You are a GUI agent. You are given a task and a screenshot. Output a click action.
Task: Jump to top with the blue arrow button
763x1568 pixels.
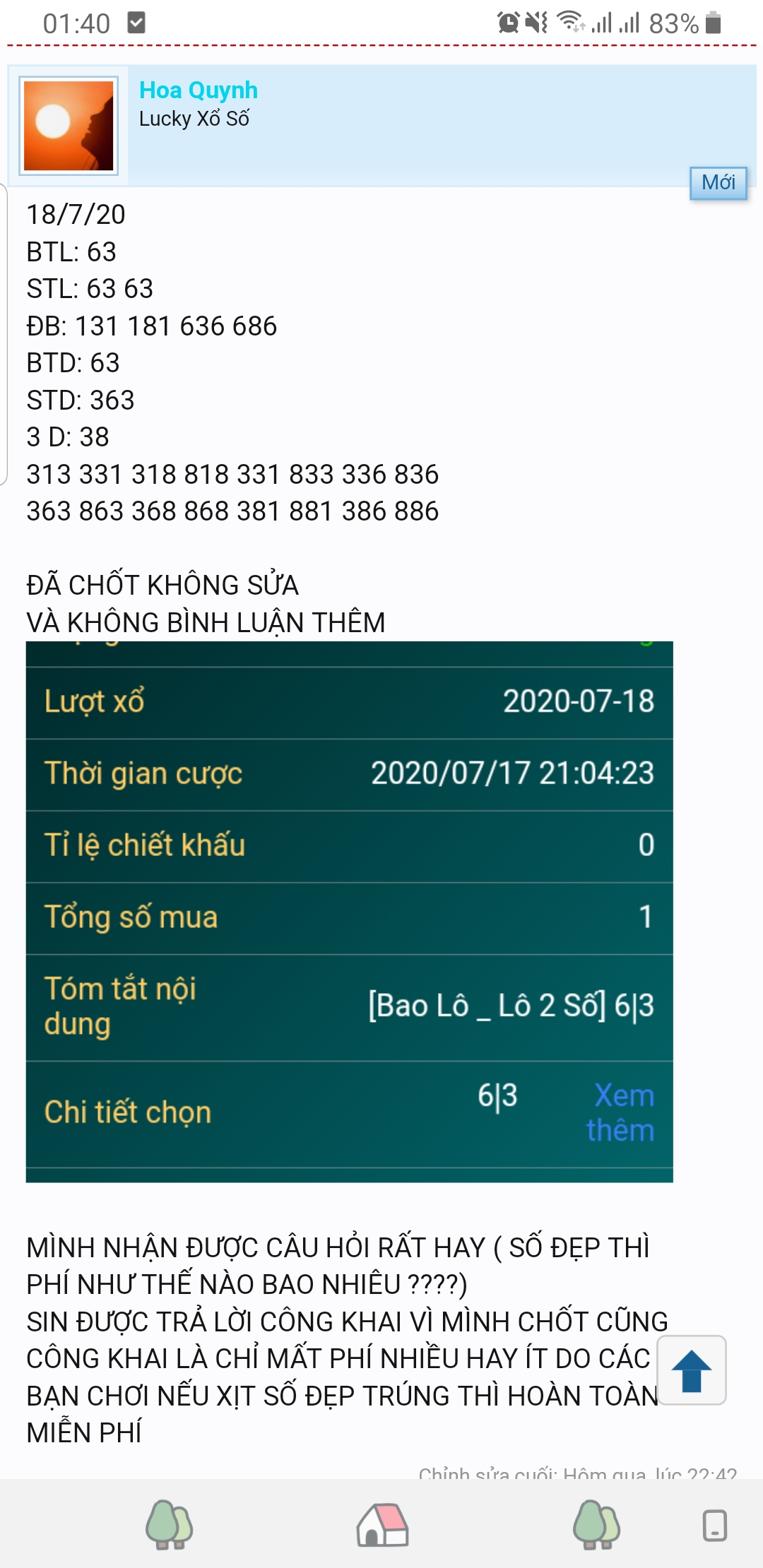(692, 1370)
